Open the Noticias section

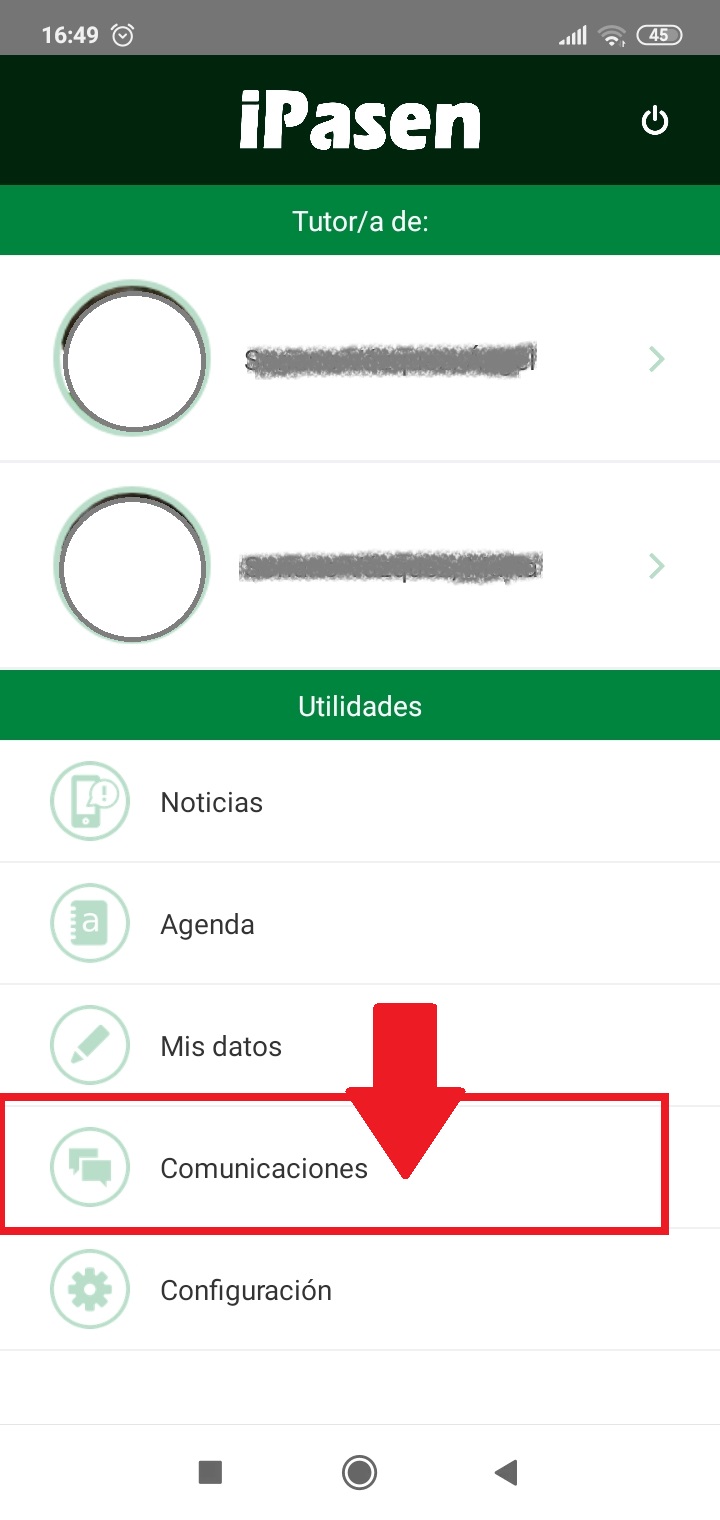tap(211, 801)
